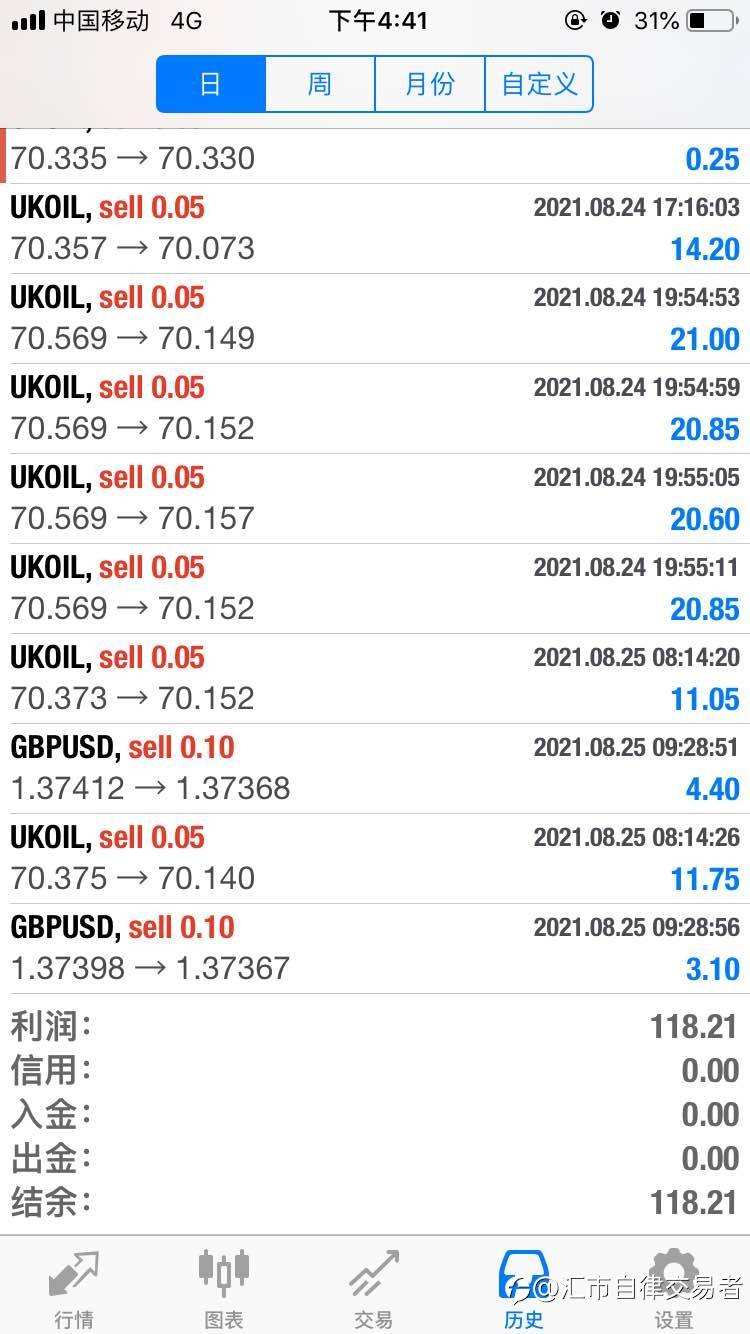This screenshot has height=1334, width=750.
Task: Open UKOIL trade with profit 20.60
Action: (x=375, y=499)
